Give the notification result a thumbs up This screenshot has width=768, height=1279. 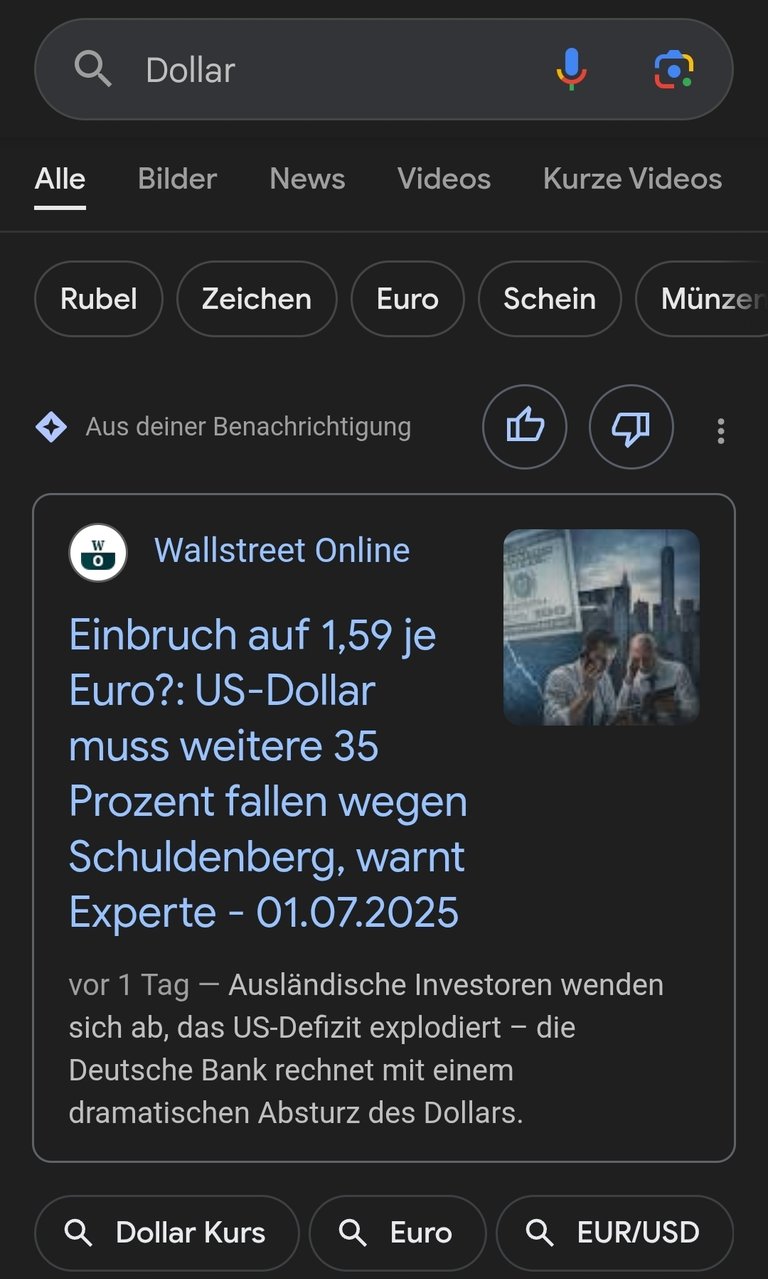(525, 427)
